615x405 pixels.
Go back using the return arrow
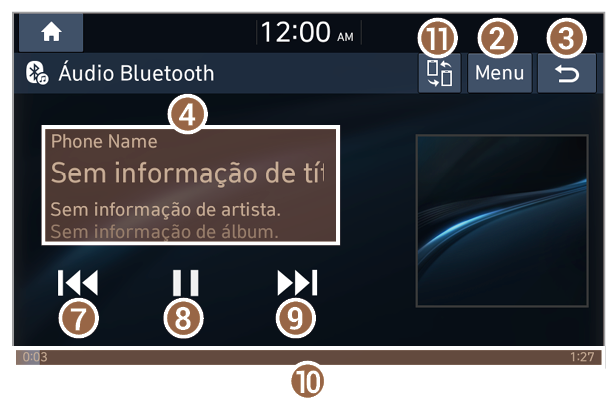click(x=567, y=75)
